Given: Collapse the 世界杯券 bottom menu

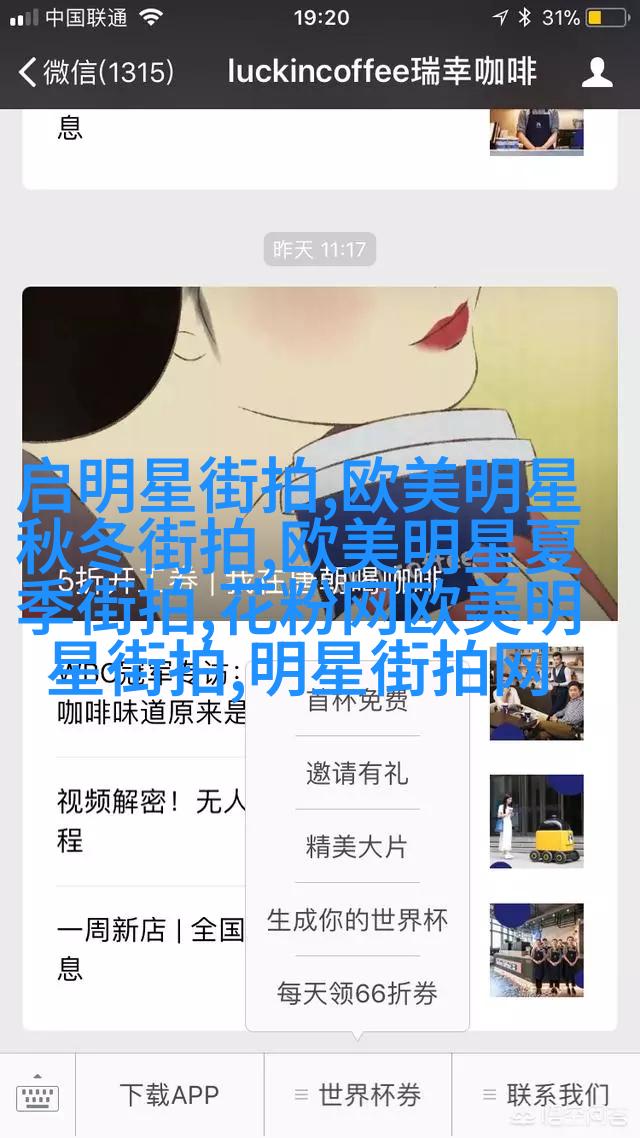Looking at the screenshot, I should coord(358,1094).
